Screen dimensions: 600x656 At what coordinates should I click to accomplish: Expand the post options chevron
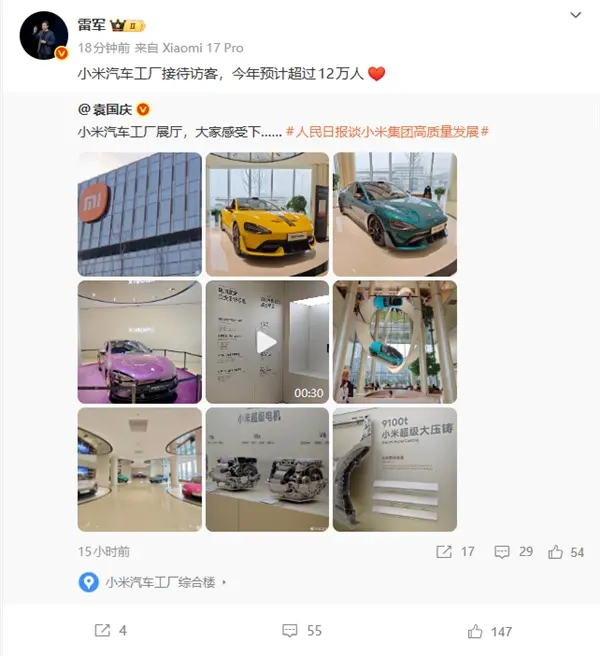[x=574, y=16]
